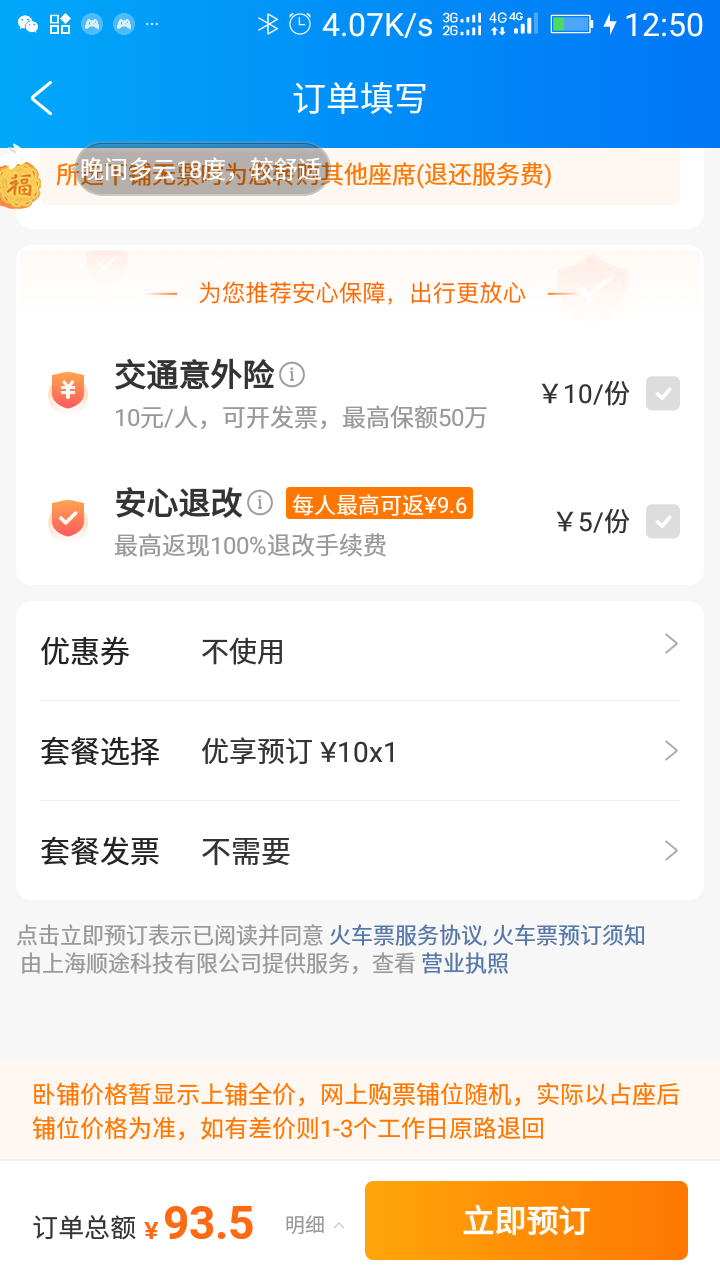Expand the 明细 price breakdown

pos(314,1225)
